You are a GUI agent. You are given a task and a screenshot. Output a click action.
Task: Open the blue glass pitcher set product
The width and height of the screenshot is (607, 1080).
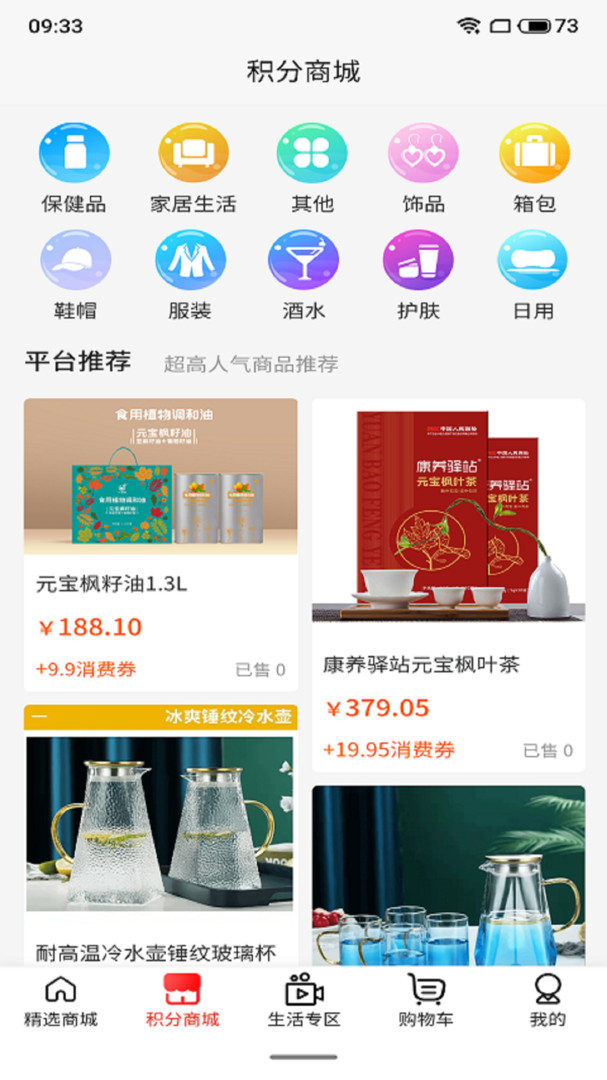(x=449, y=876)
